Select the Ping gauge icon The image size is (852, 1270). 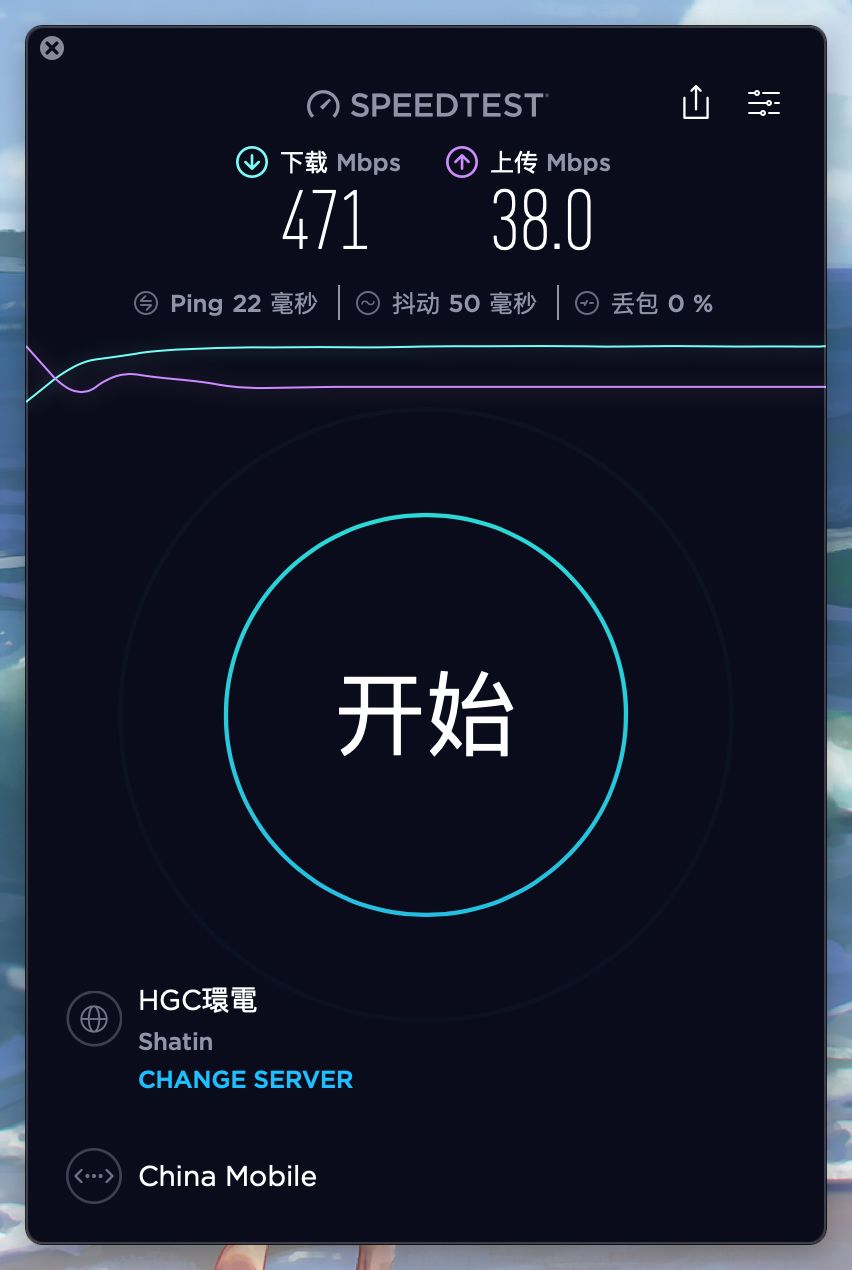click(148, 303)
